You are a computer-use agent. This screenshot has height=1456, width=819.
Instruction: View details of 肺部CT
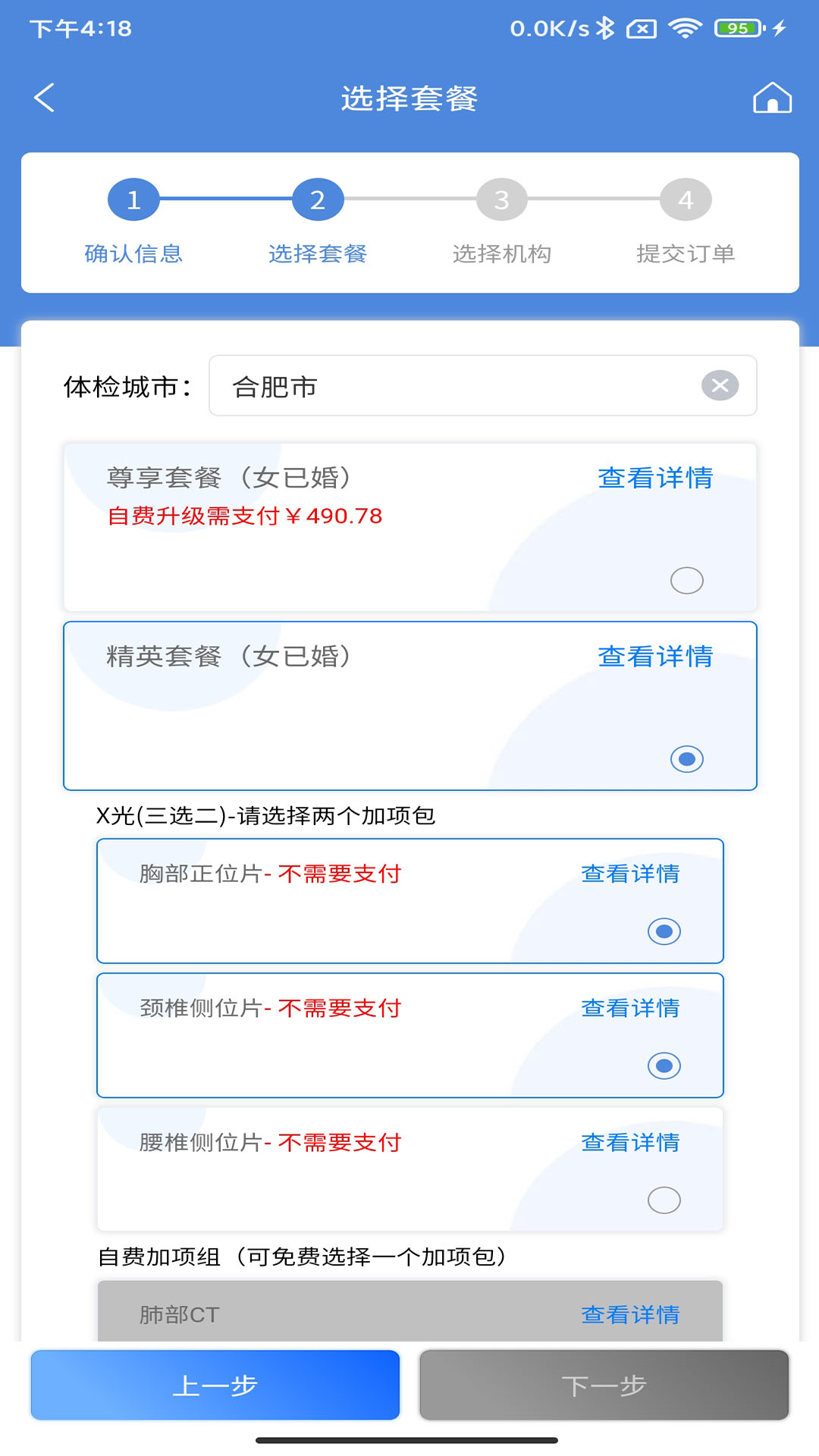[630, 1314]
